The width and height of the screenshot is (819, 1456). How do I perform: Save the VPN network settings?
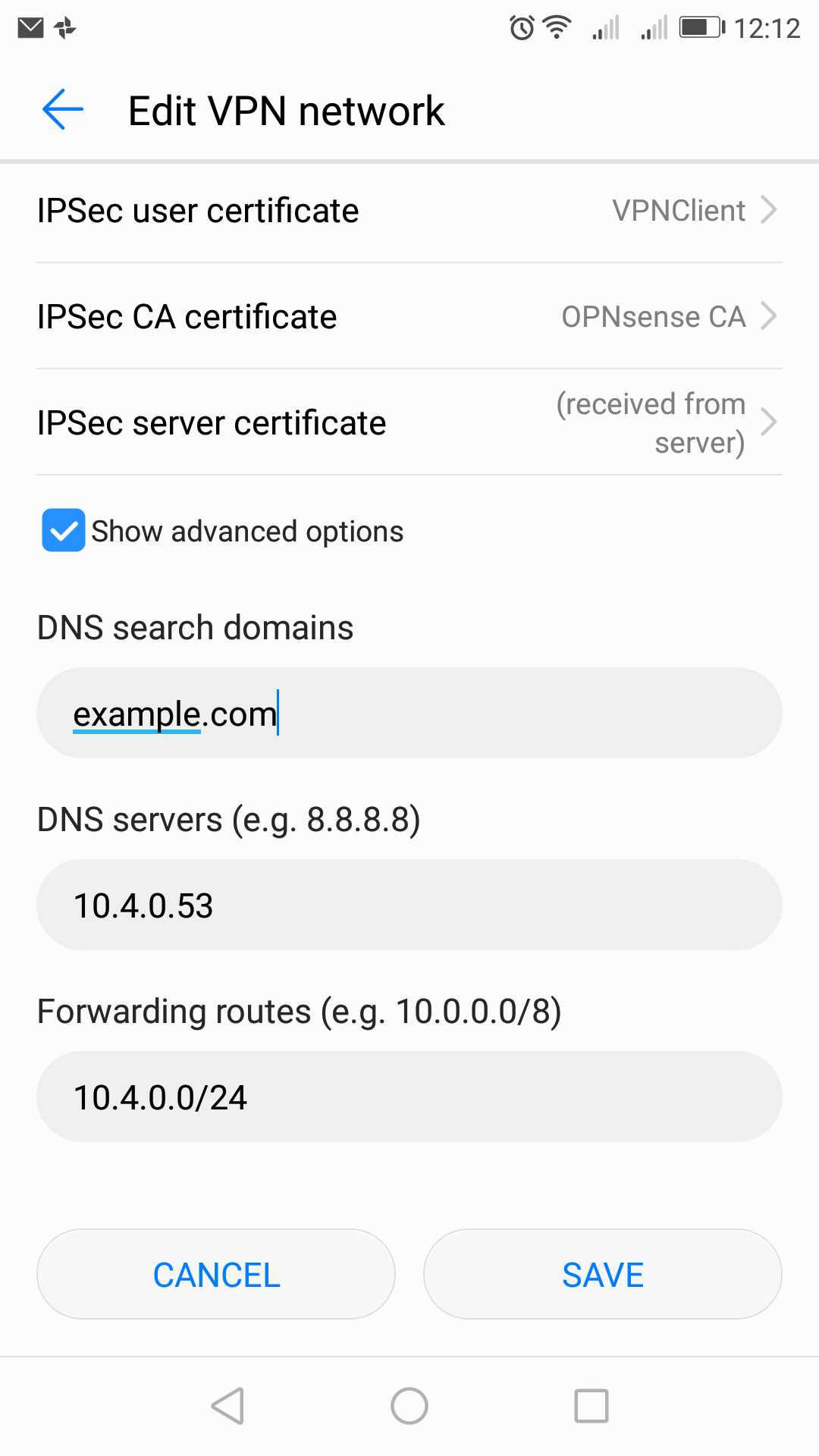(603, 1274)
